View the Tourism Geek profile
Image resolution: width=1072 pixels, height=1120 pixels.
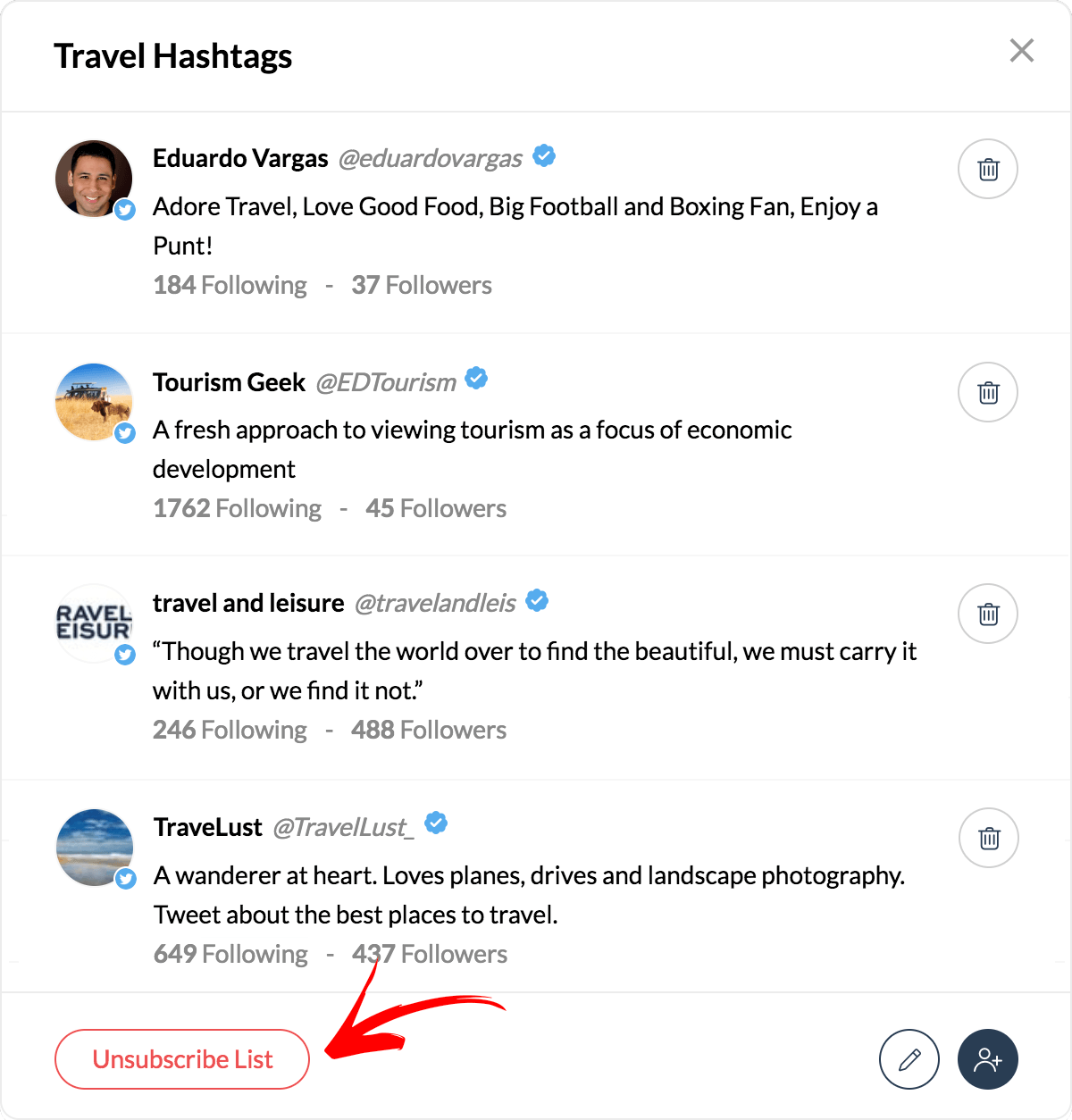(230, 382)
